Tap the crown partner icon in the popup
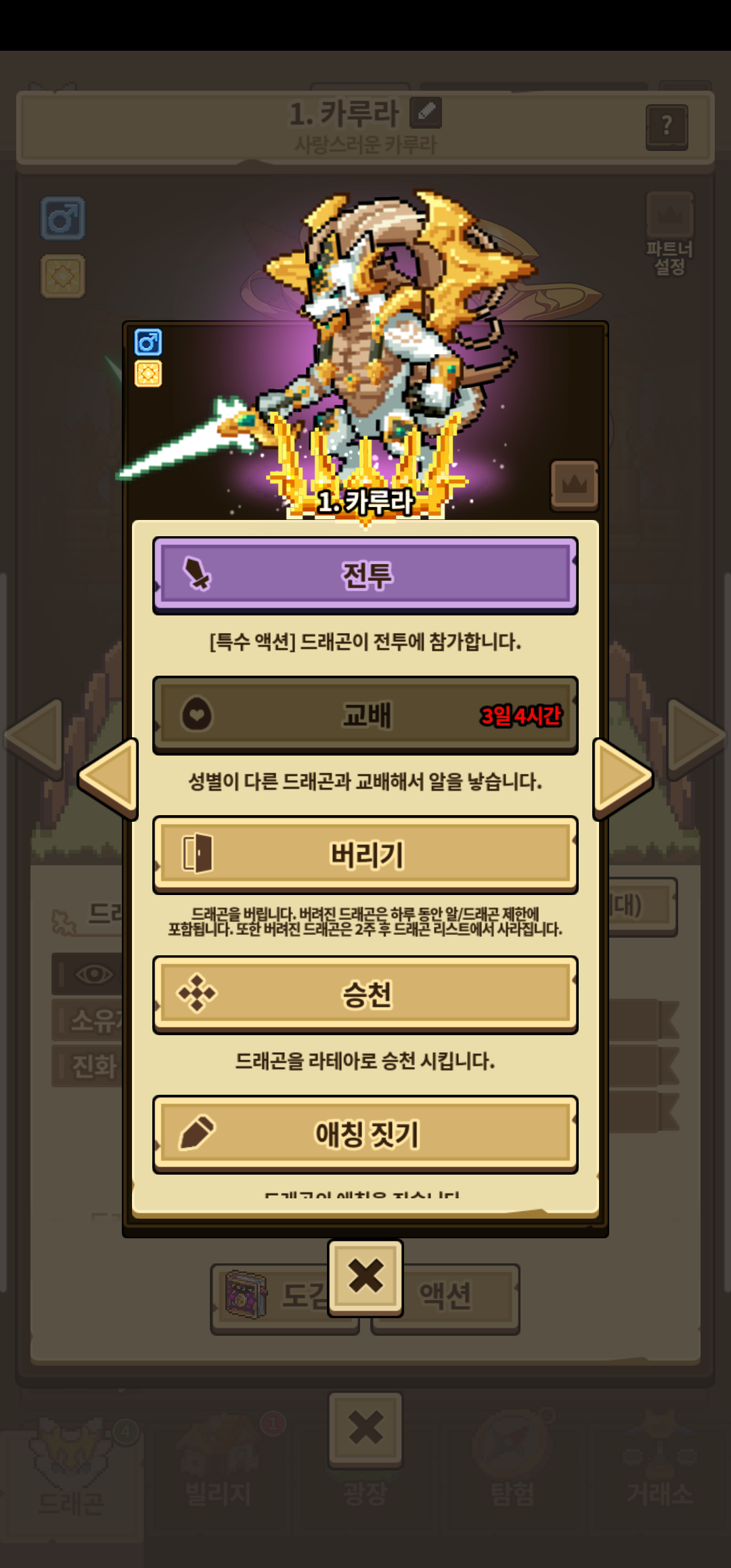Image resolution: width=731 pixels, height=1568 pixels. coord(575,485)
